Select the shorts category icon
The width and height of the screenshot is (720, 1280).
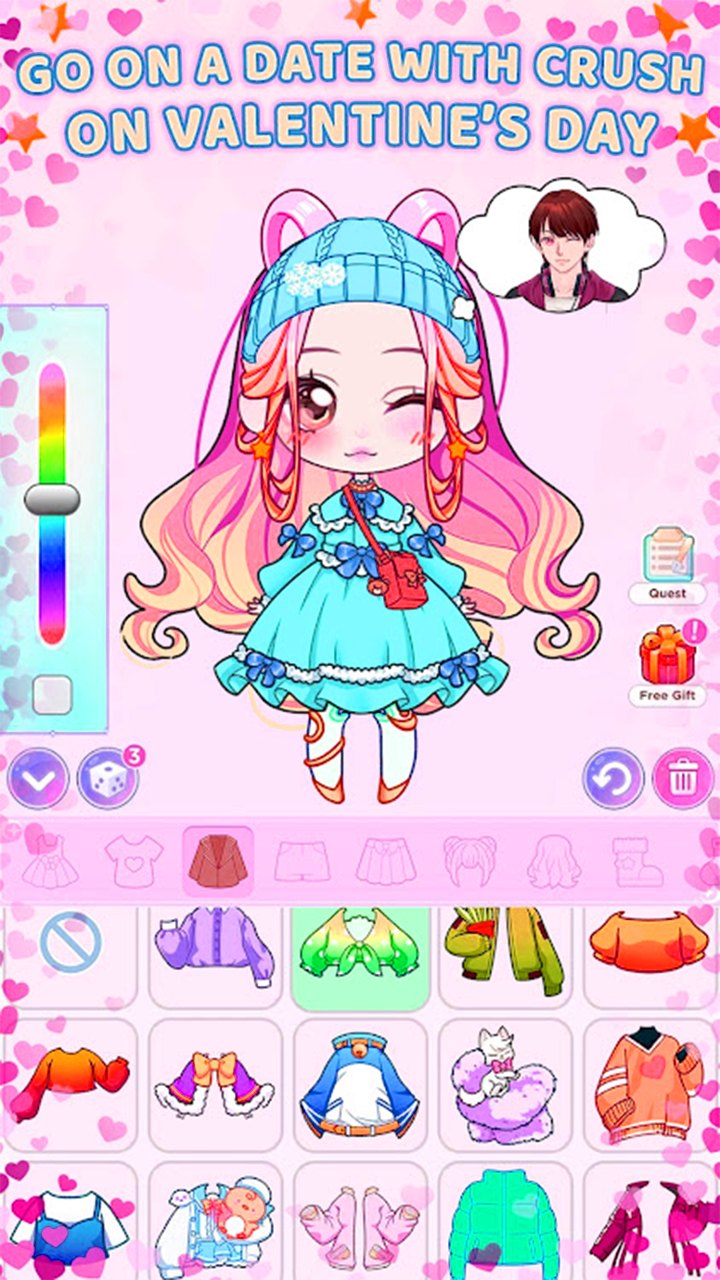coord(302,860)
